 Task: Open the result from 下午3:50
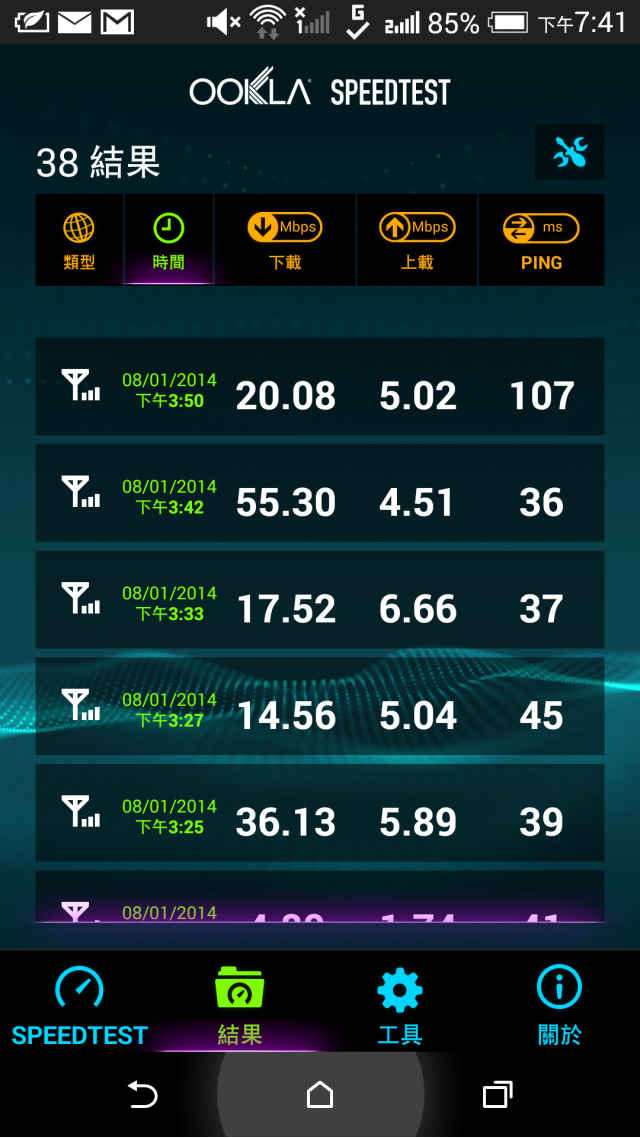(x=320, y=387)
